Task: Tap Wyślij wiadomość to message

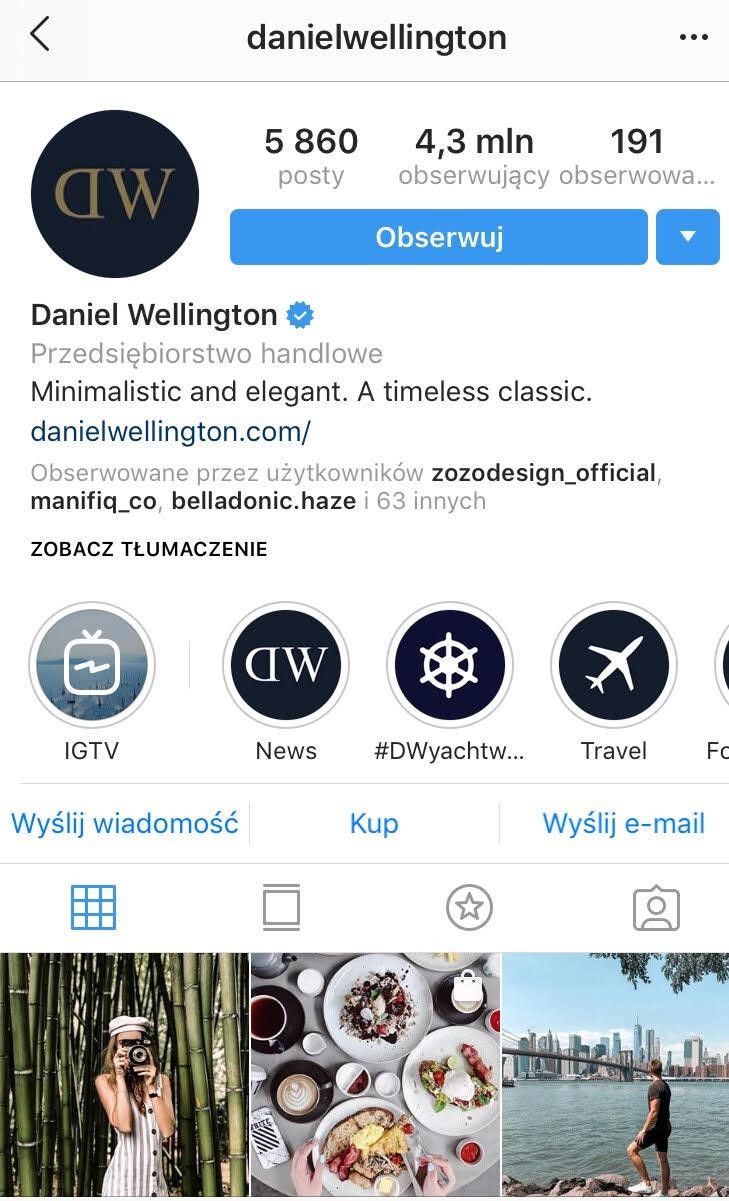Action: 125,823
